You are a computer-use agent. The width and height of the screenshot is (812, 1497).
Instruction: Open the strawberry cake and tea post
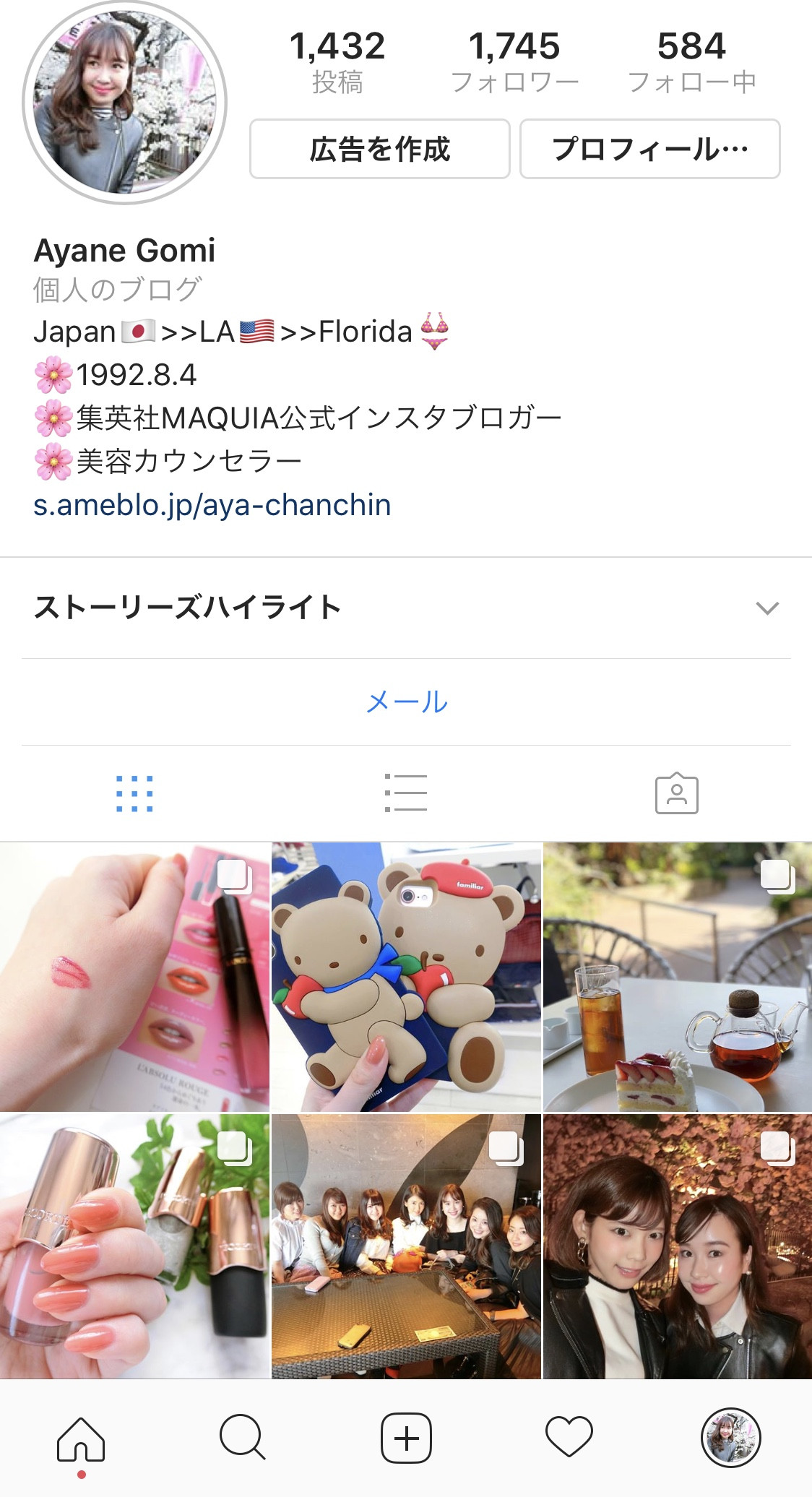[678, 977]
